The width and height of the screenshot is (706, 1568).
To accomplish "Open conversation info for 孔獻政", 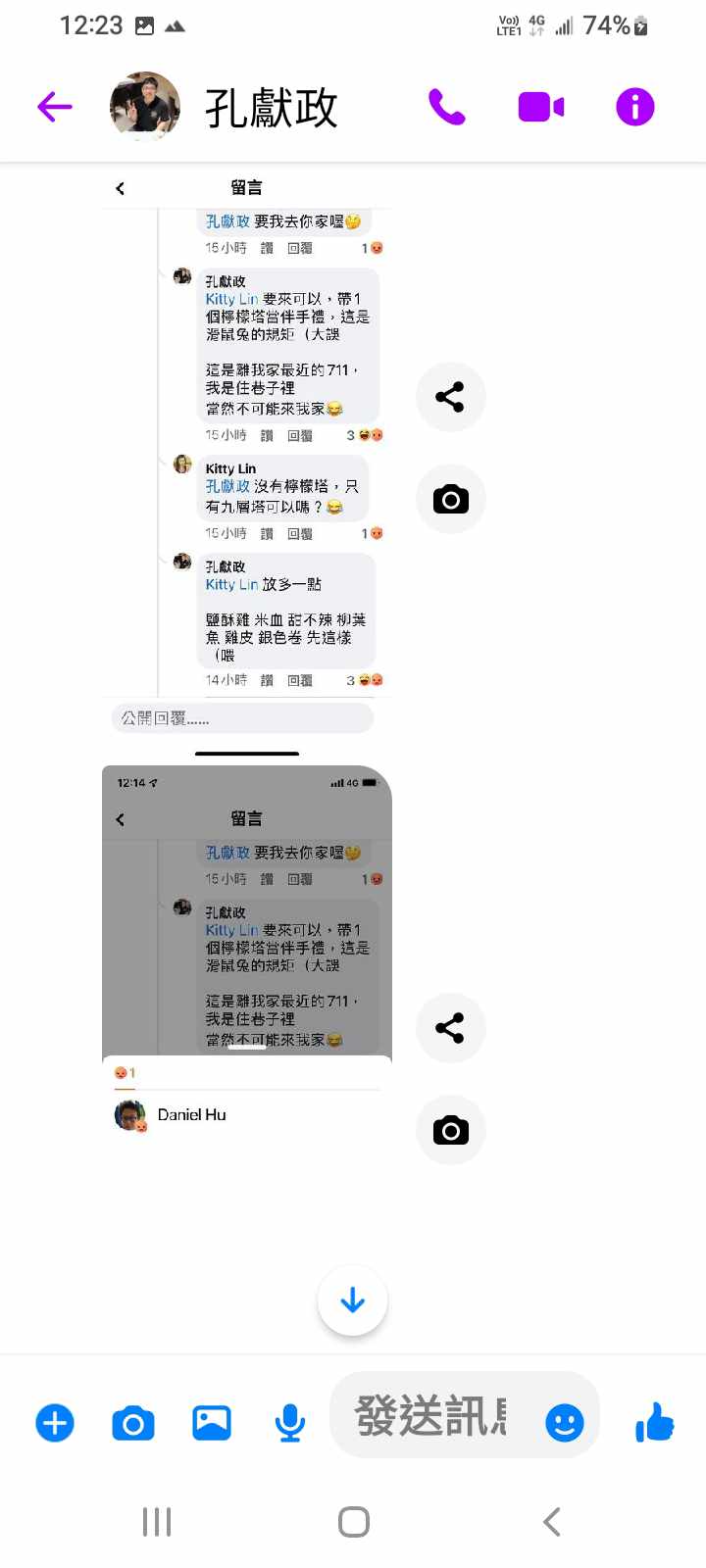I will 634,107.
